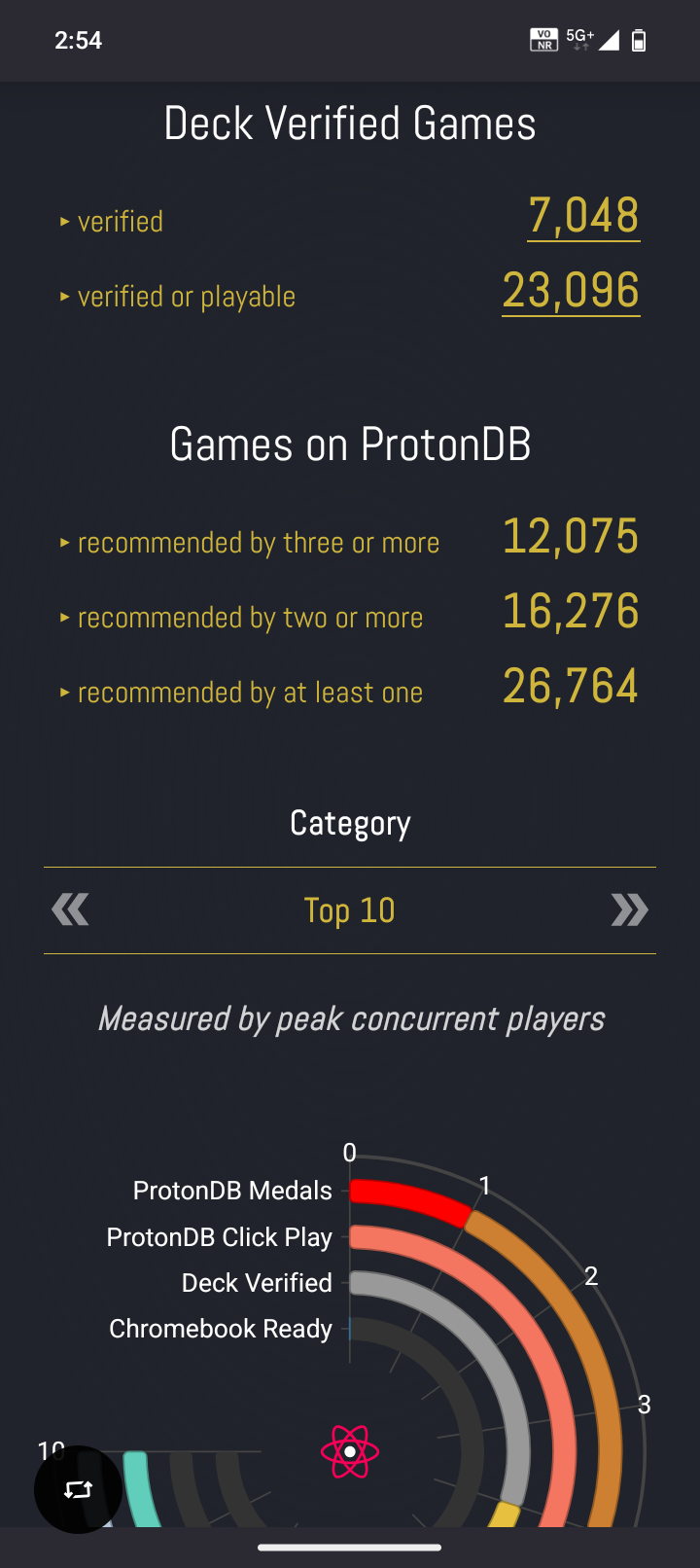
Task: Open the underlined '23,096' playable count link
Action: (571, 291)
